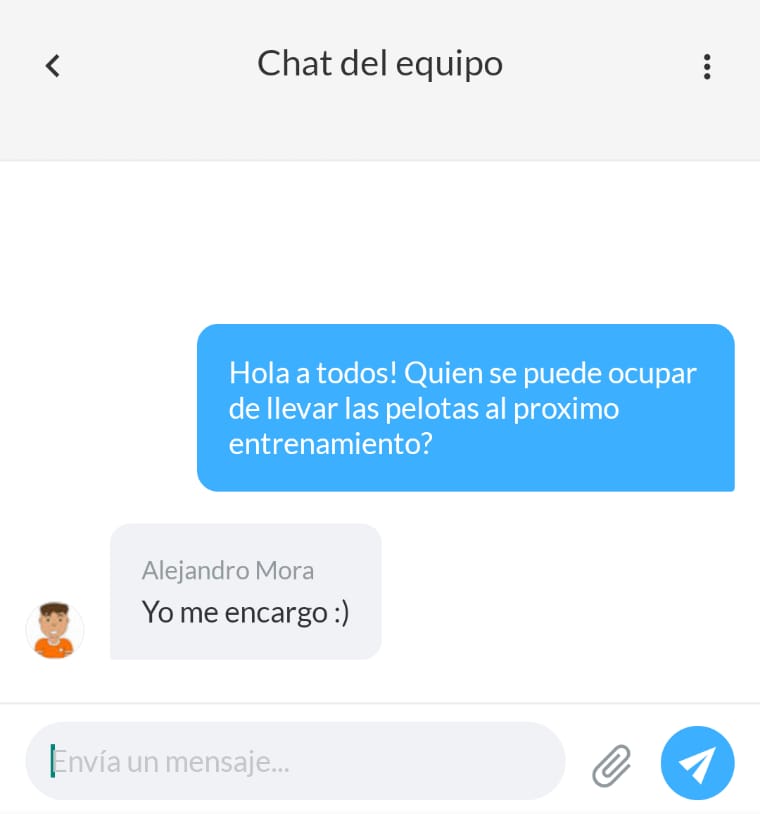Select the chat header bar area
760x814 pixels.
point(380,78)
